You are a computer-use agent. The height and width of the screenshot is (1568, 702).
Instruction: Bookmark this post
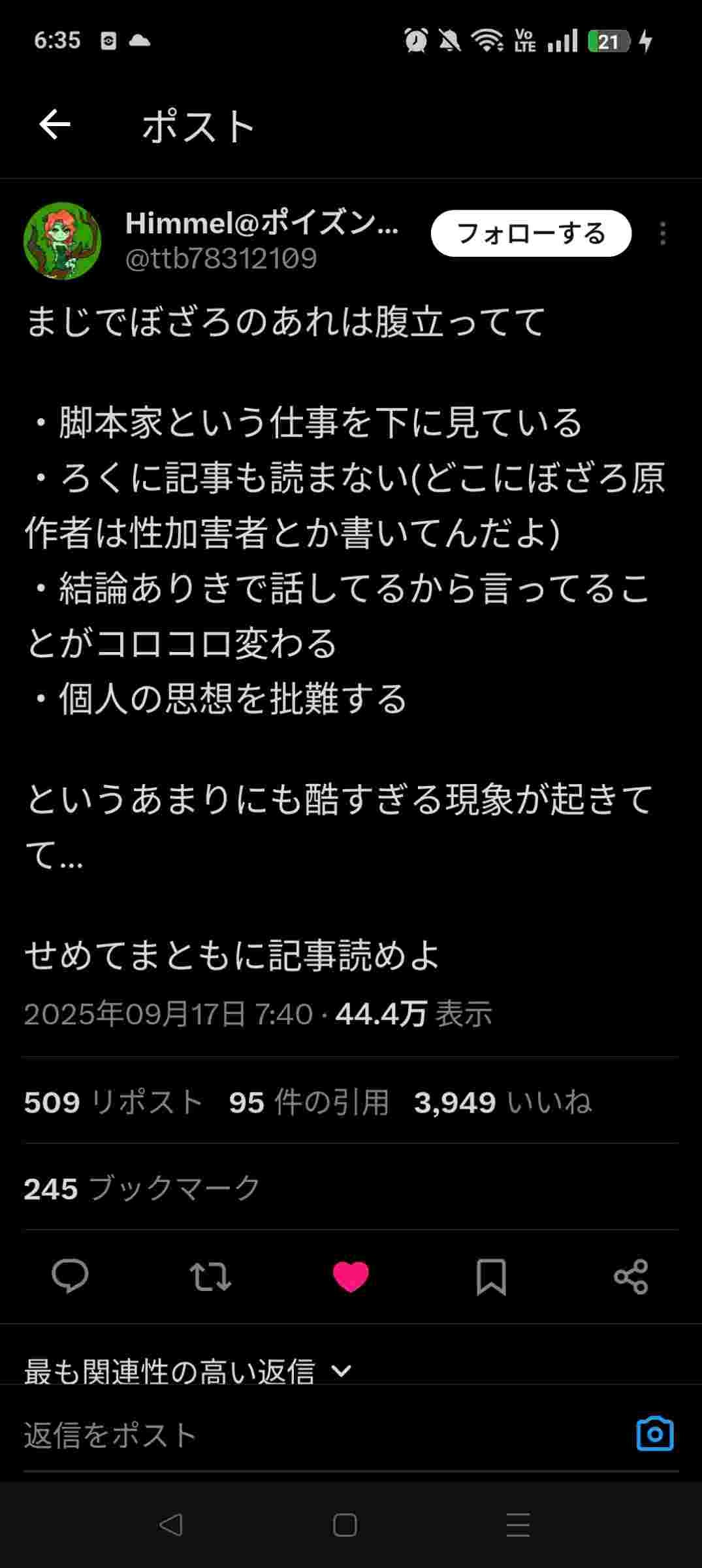(491, 1276)
